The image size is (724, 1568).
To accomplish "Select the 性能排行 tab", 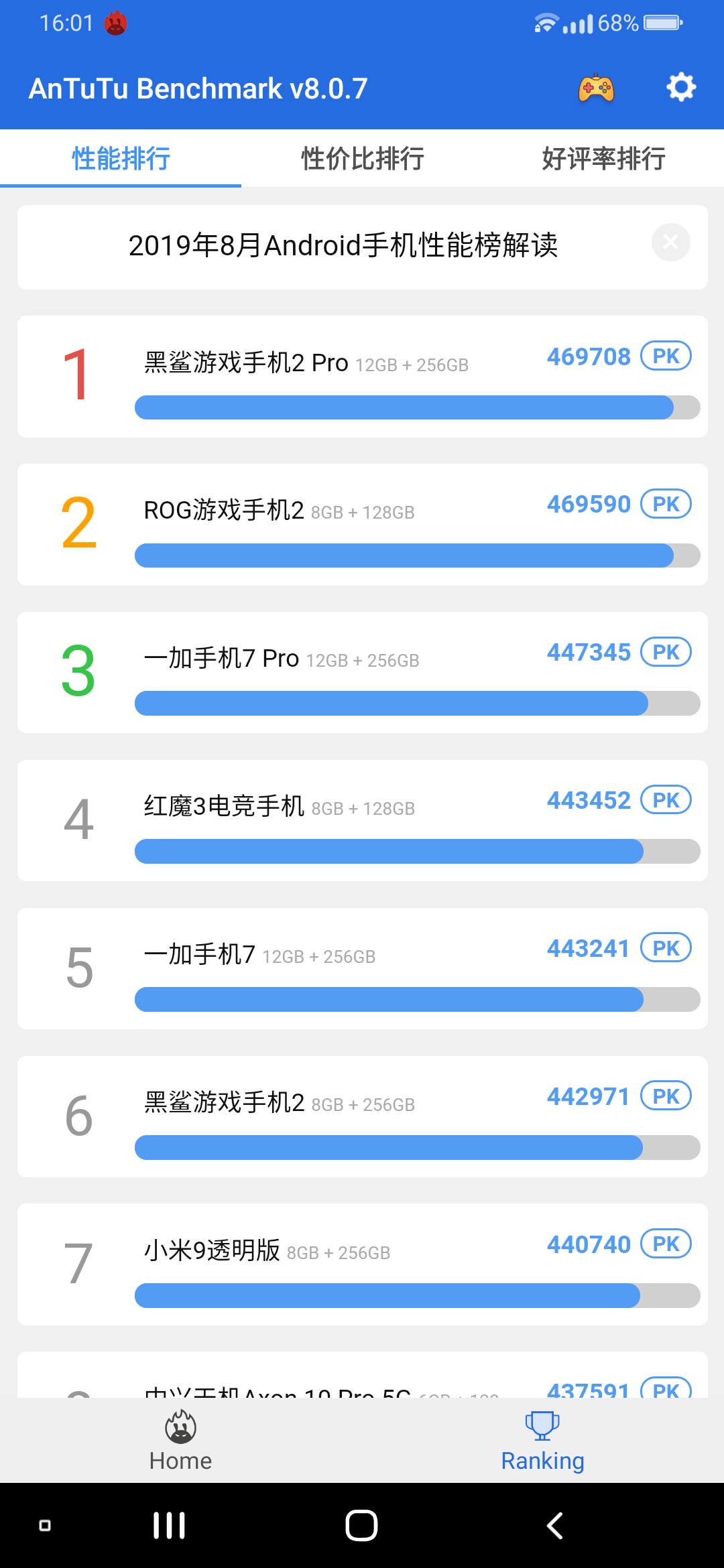I will 121,159.
